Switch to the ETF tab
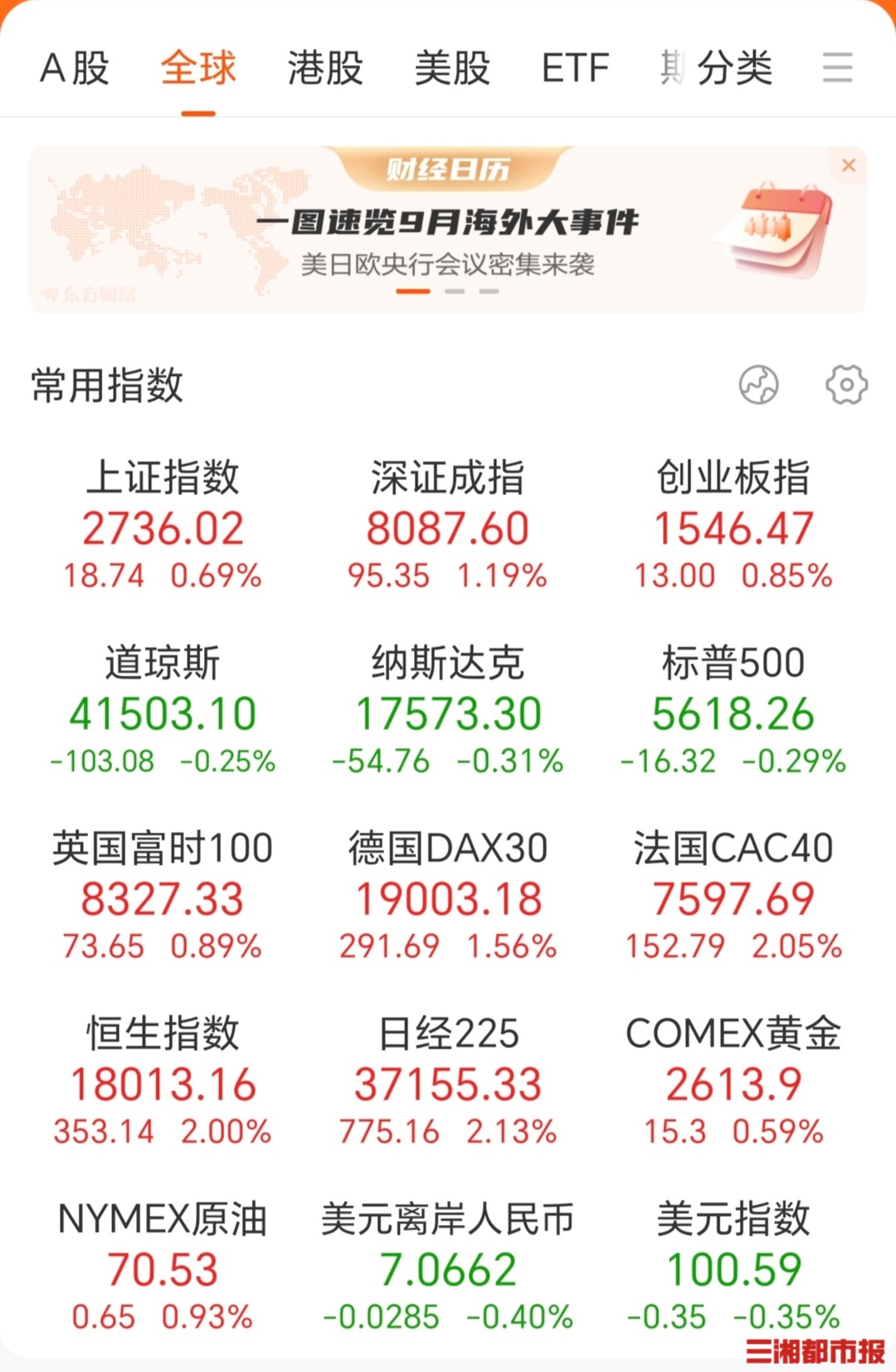The width and height of the screenshot is (896, 1372). [x=575, y=68]
